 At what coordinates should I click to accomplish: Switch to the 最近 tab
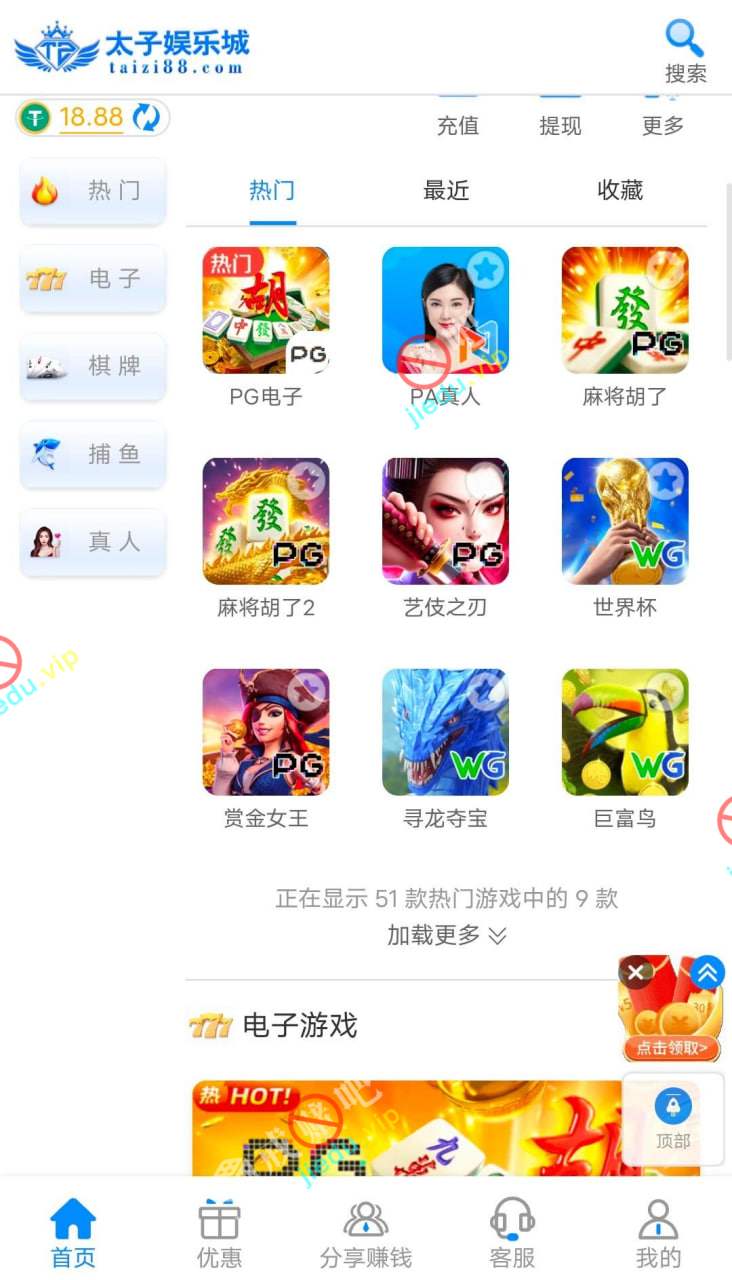pyautogui.click(x=446, y=191)
